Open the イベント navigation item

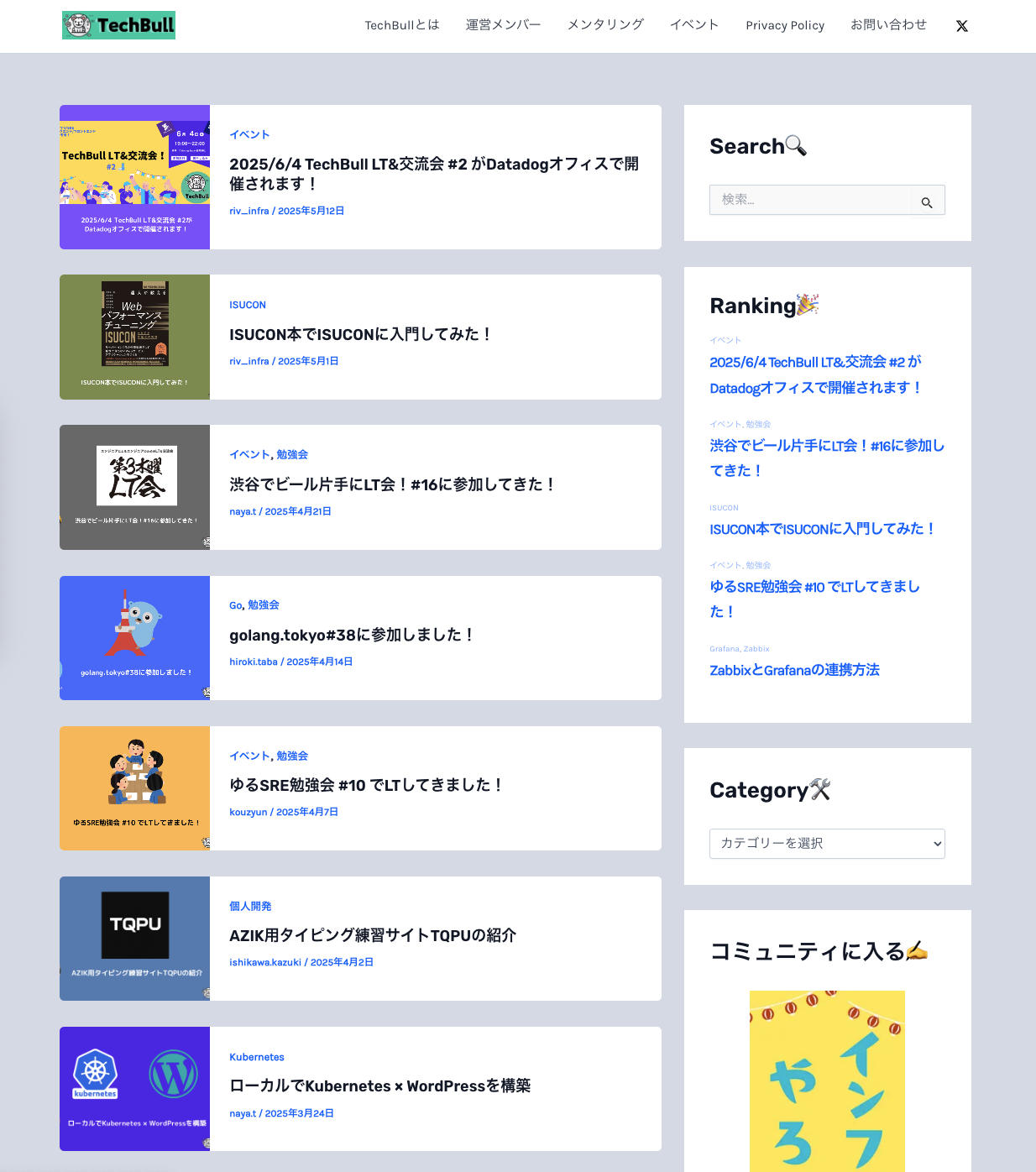click(693, 25)
